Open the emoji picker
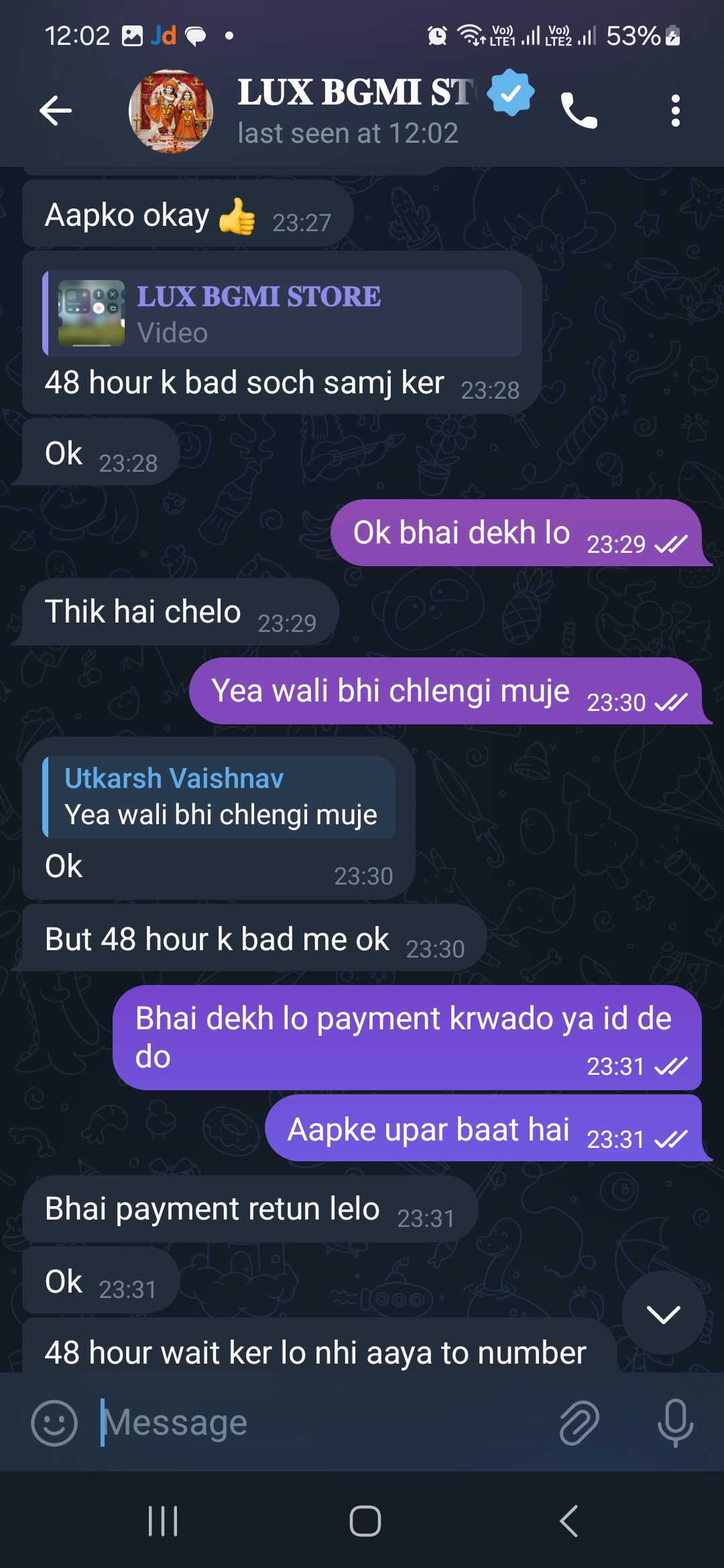This screenshot has height=1568, width=724. pos(54,1423)
